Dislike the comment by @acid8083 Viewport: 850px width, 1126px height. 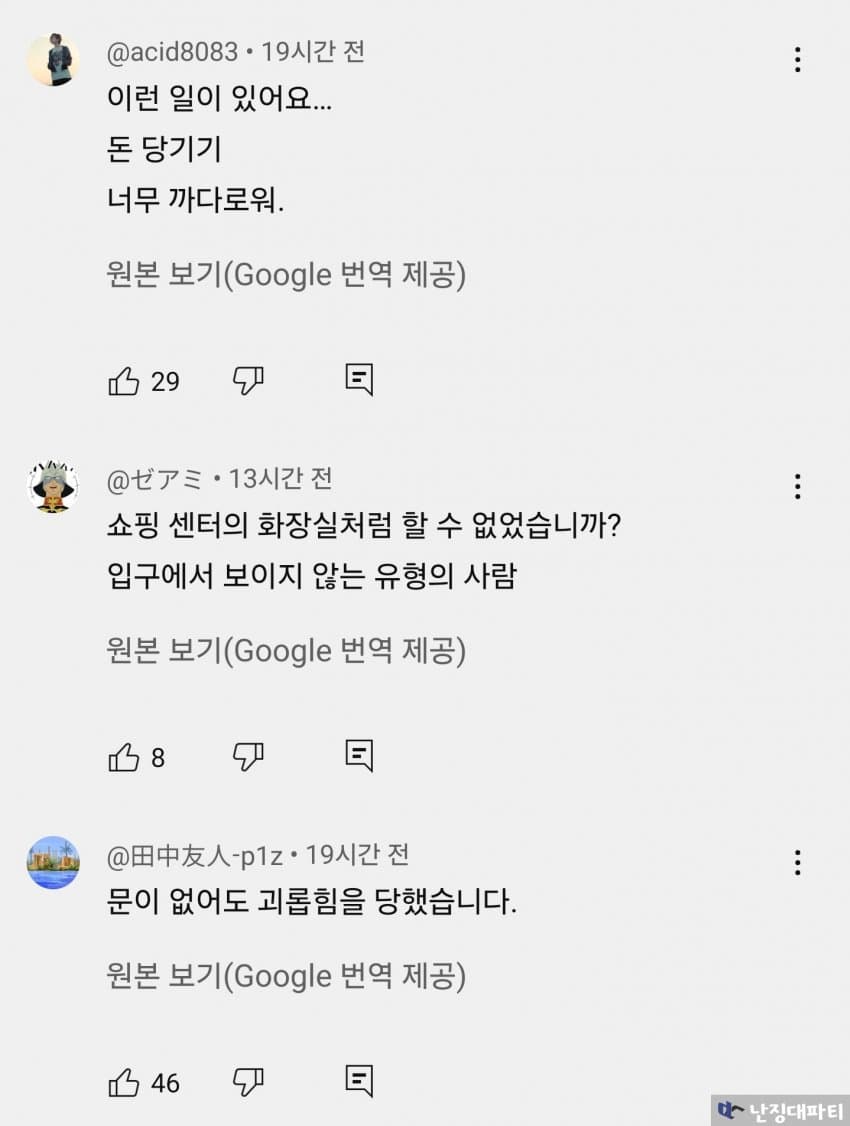(248, 380)
